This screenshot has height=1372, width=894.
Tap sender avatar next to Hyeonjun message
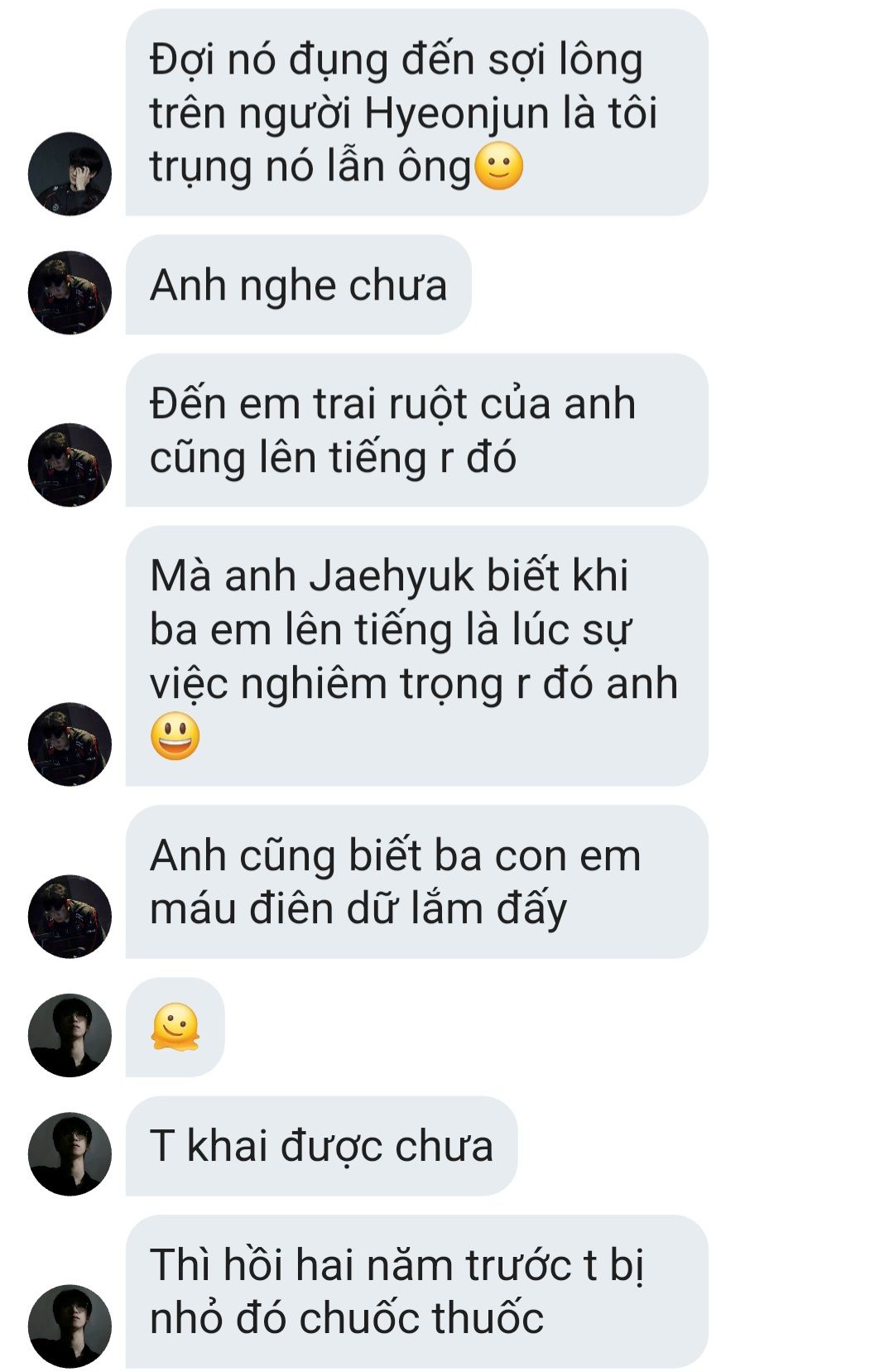tap(70, 174)
